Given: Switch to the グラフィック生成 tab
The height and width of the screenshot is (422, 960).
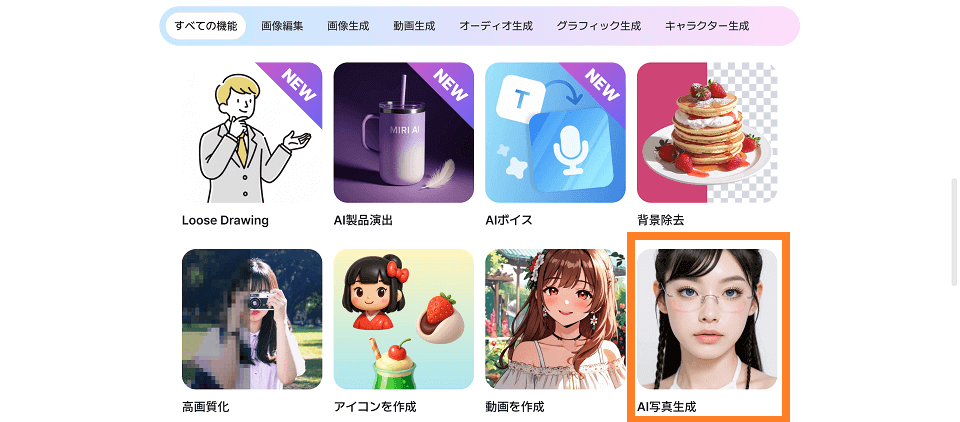Looking at the screenshot, I should pyautogui.click(x=599, y=26).
